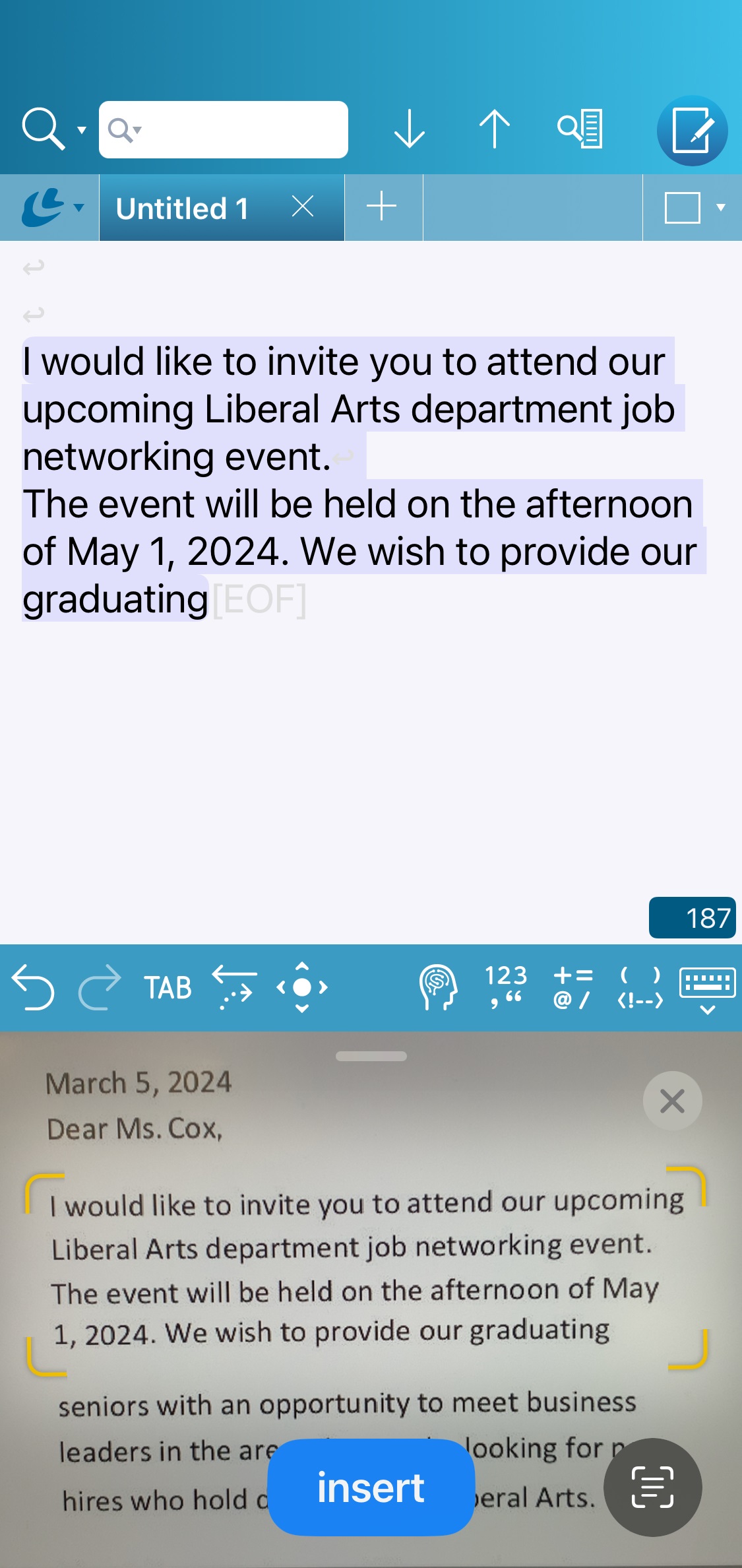Focus the search text field
Screen dimensions: 742x1568
(x=237, y=130)
